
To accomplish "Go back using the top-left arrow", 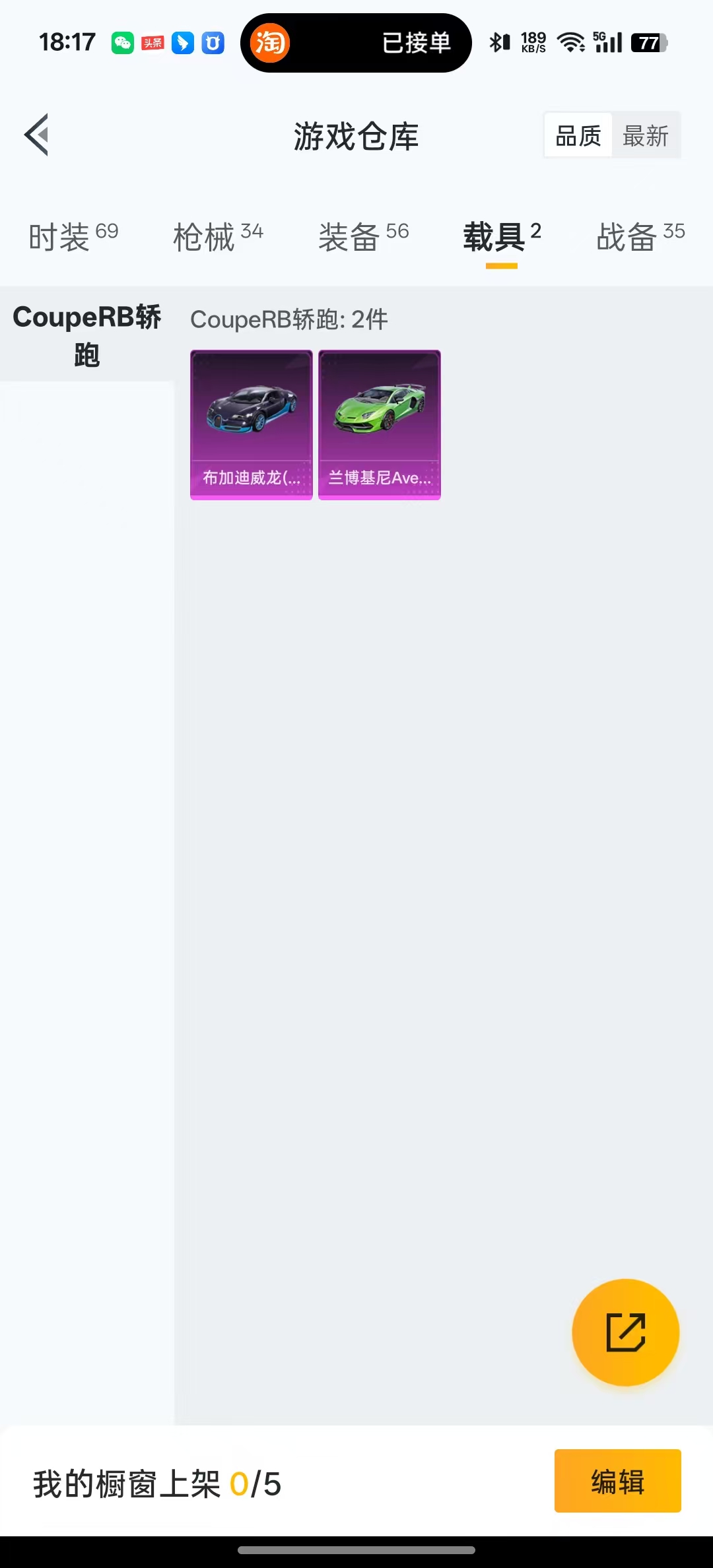I will coord(36,135).
